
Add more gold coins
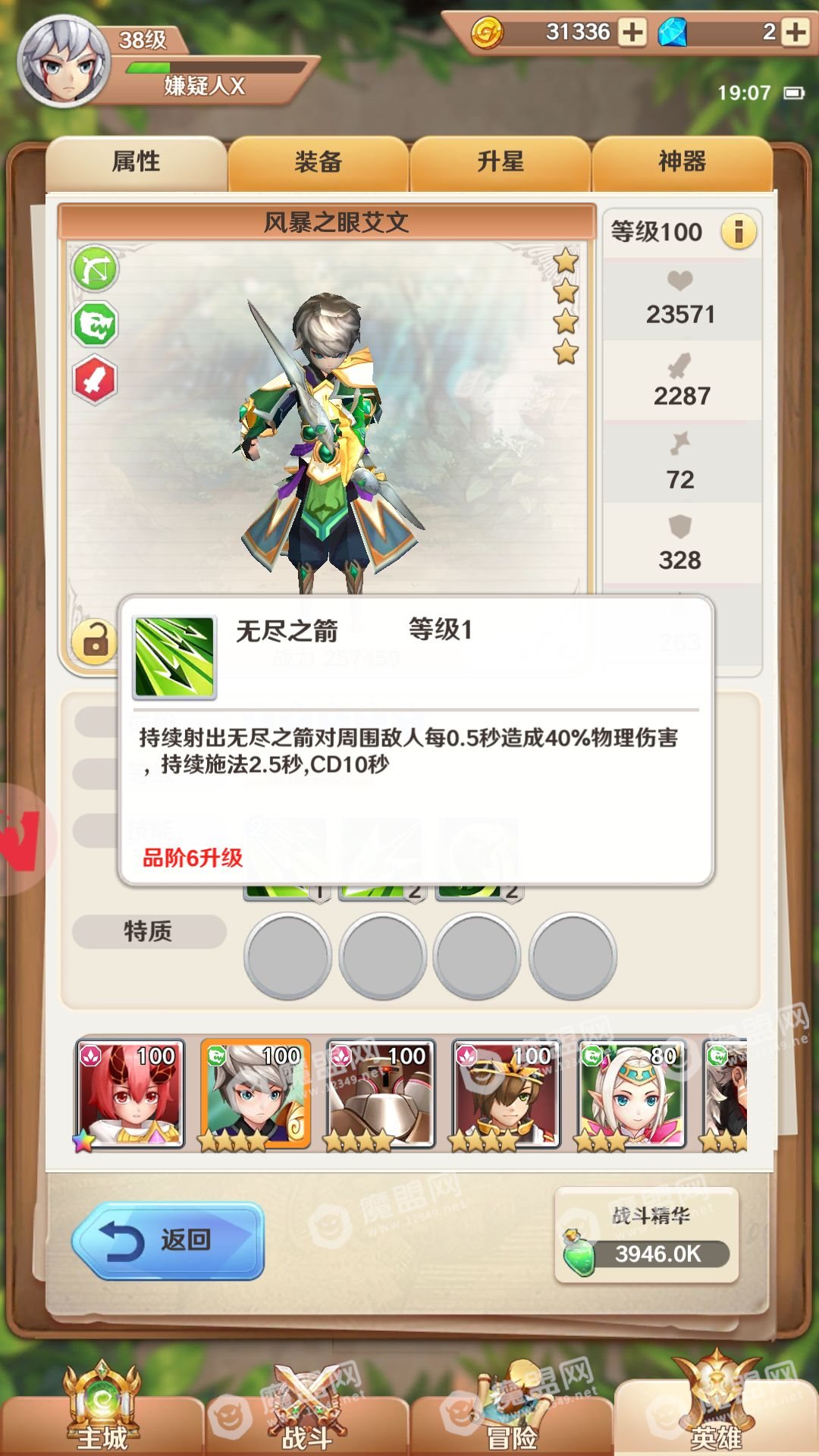(632, 33)
